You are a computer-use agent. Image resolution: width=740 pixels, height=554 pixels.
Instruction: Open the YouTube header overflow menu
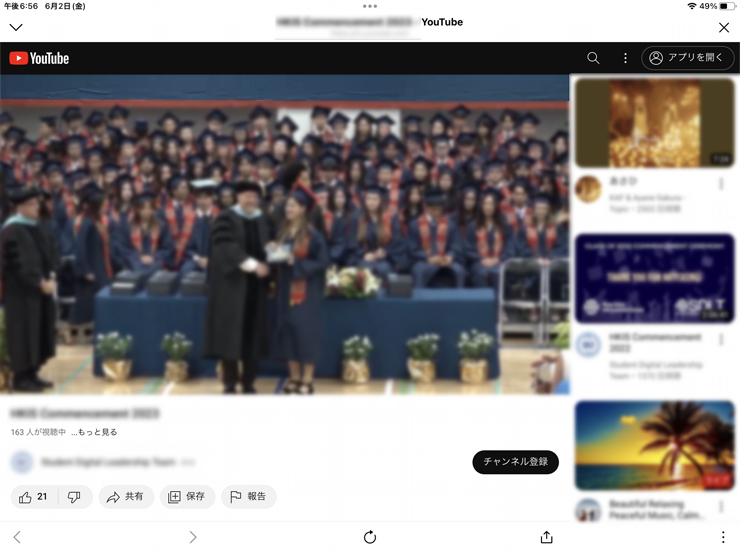[625, 58]
